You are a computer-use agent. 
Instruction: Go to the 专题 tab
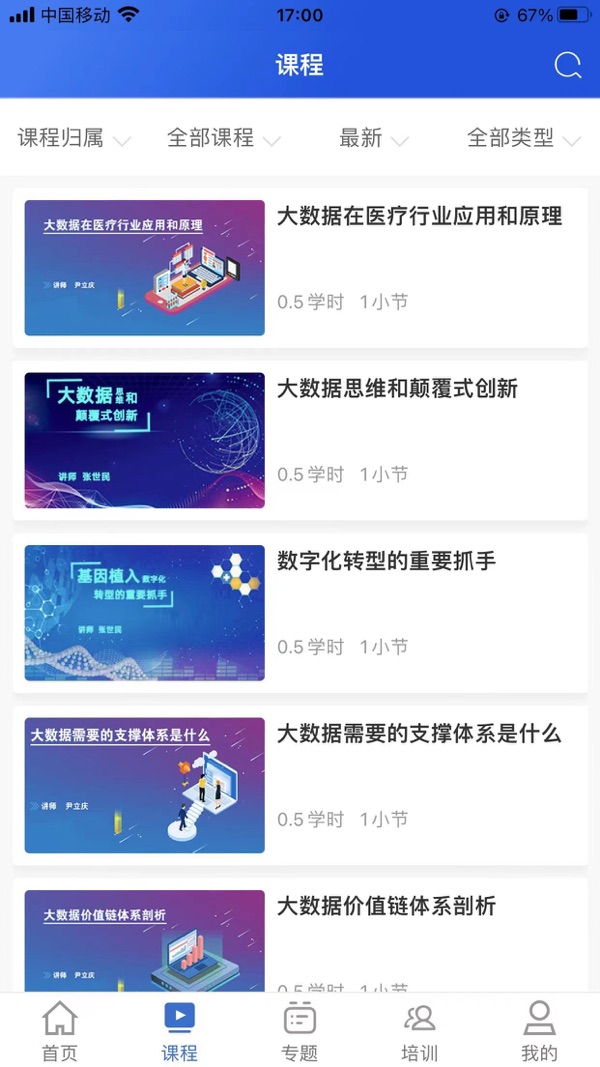300,1031
